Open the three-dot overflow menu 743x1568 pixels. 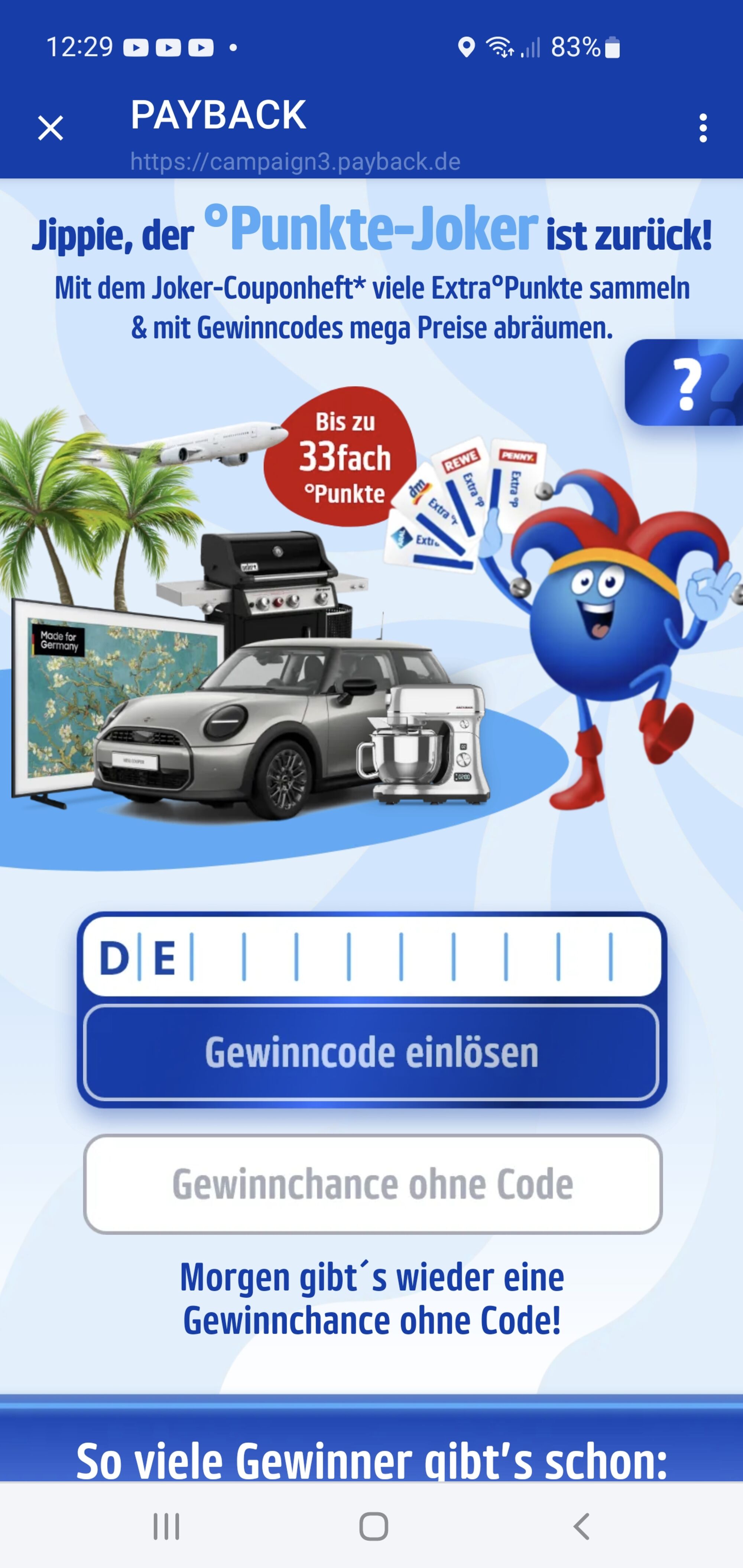coord(703,129)
